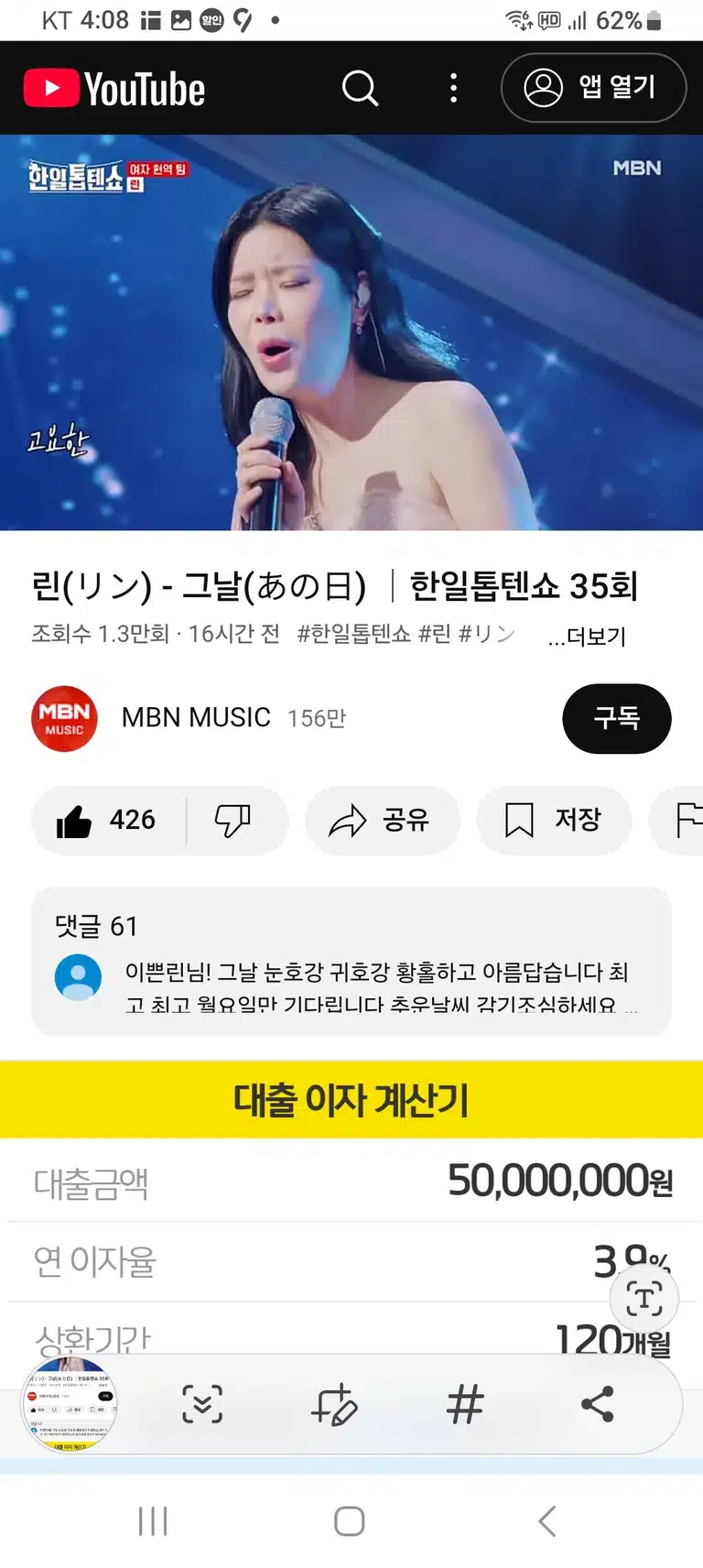Add hashtag tag to the screenshot

[465, 1404]
